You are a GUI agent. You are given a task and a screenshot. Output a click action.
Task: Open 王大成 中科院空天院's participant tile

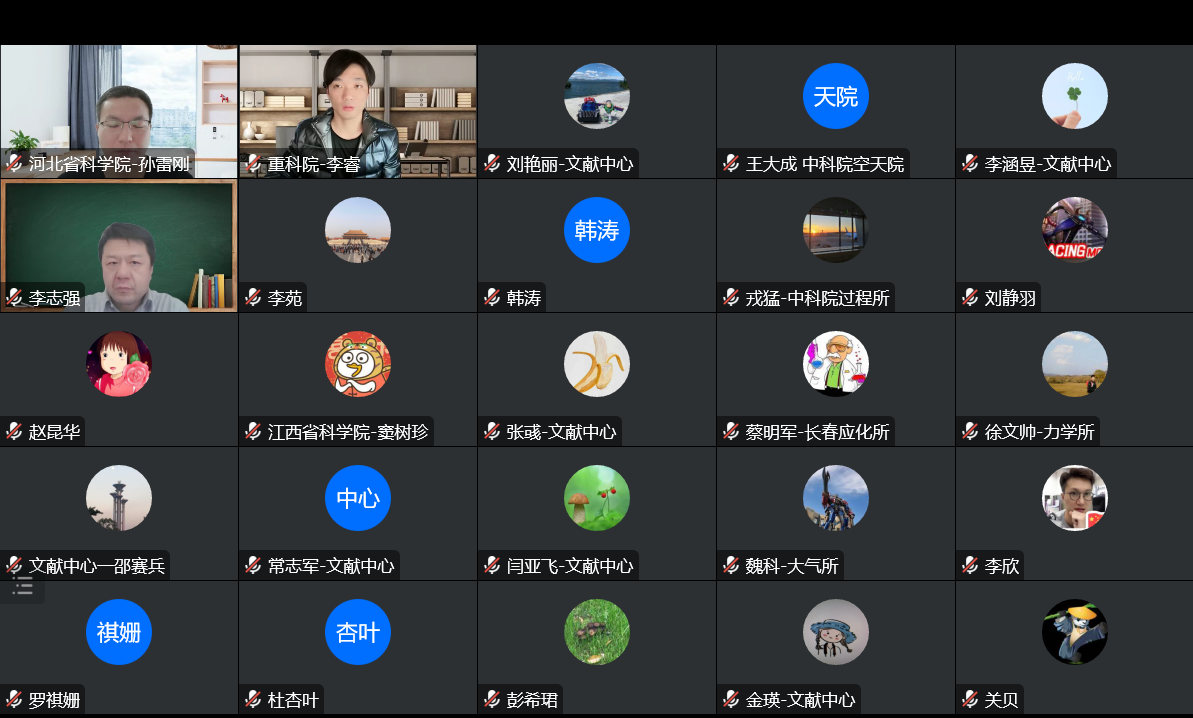pyautogui.click(x=835, y=110)
